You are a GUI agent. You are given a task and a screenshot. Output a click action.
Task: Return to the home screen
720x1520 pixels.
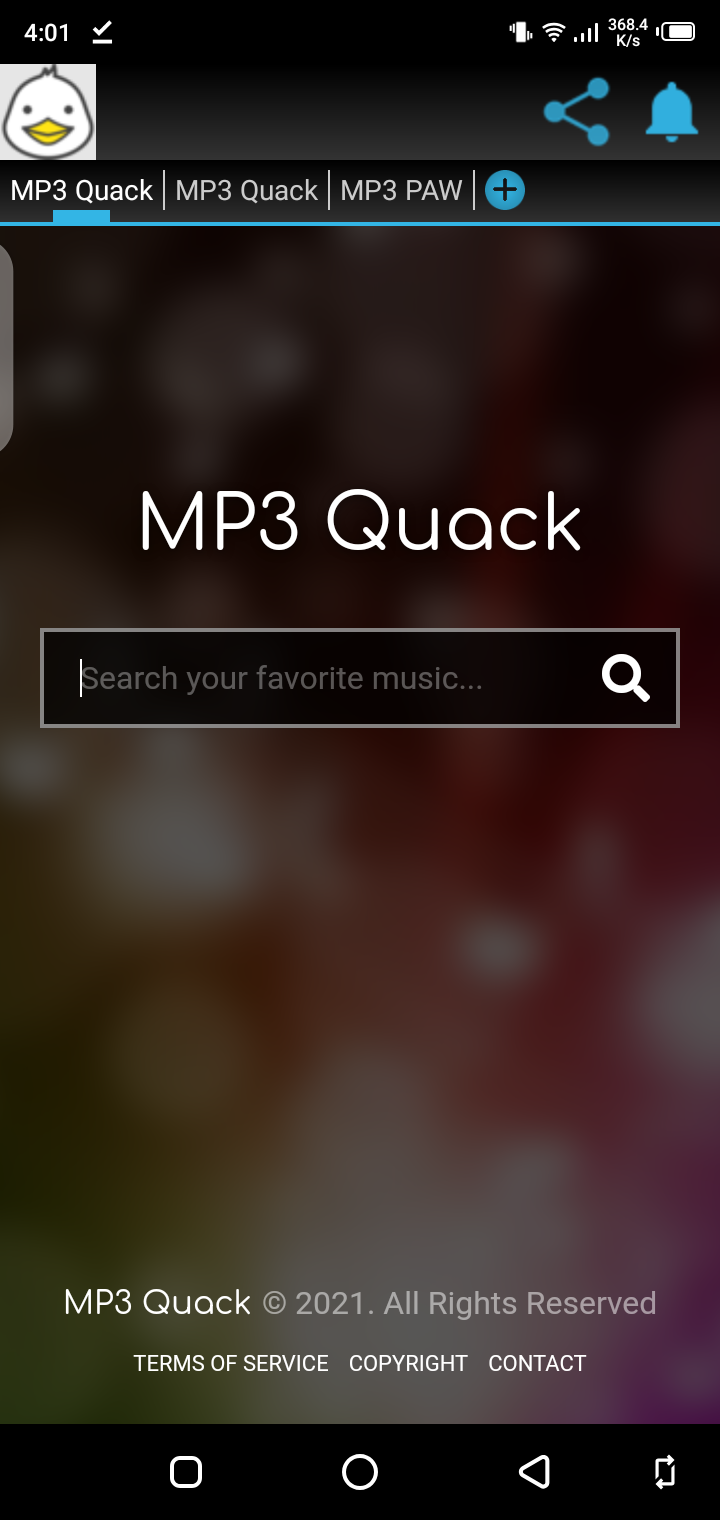click(x=360, y=1471)
